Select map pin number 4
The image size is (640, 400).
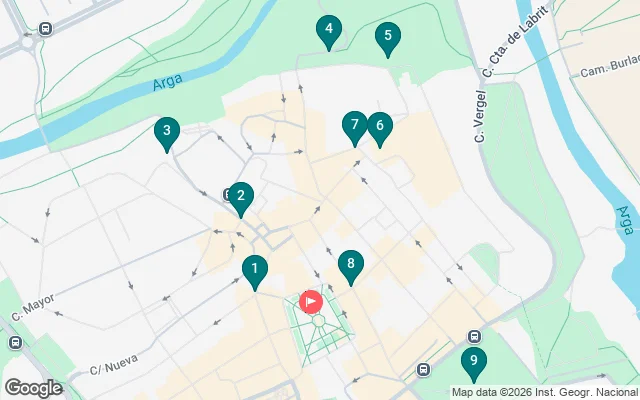[328, 30]
